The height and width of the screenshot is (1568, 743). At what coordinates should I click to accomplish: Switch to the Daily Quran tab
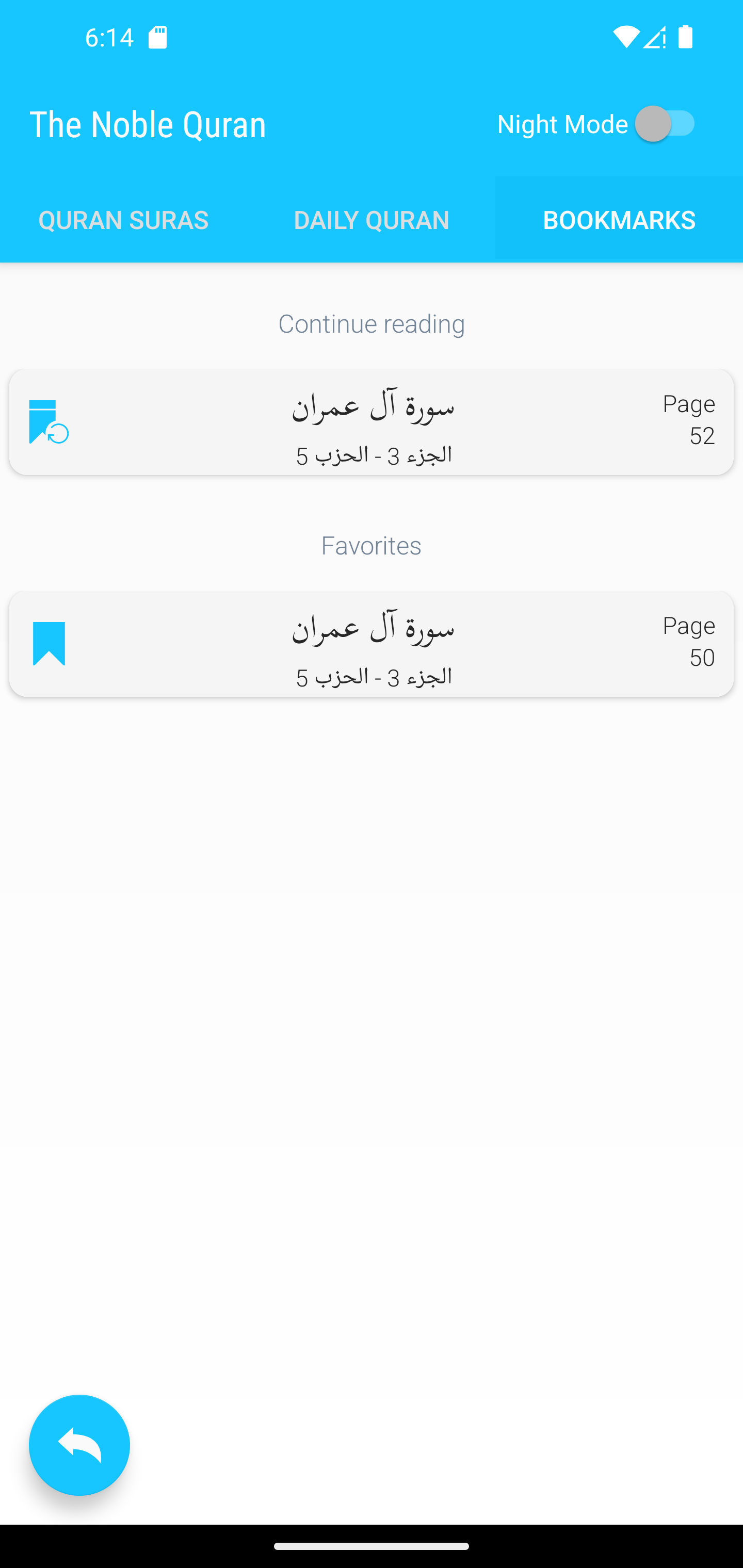pos(371,220)
